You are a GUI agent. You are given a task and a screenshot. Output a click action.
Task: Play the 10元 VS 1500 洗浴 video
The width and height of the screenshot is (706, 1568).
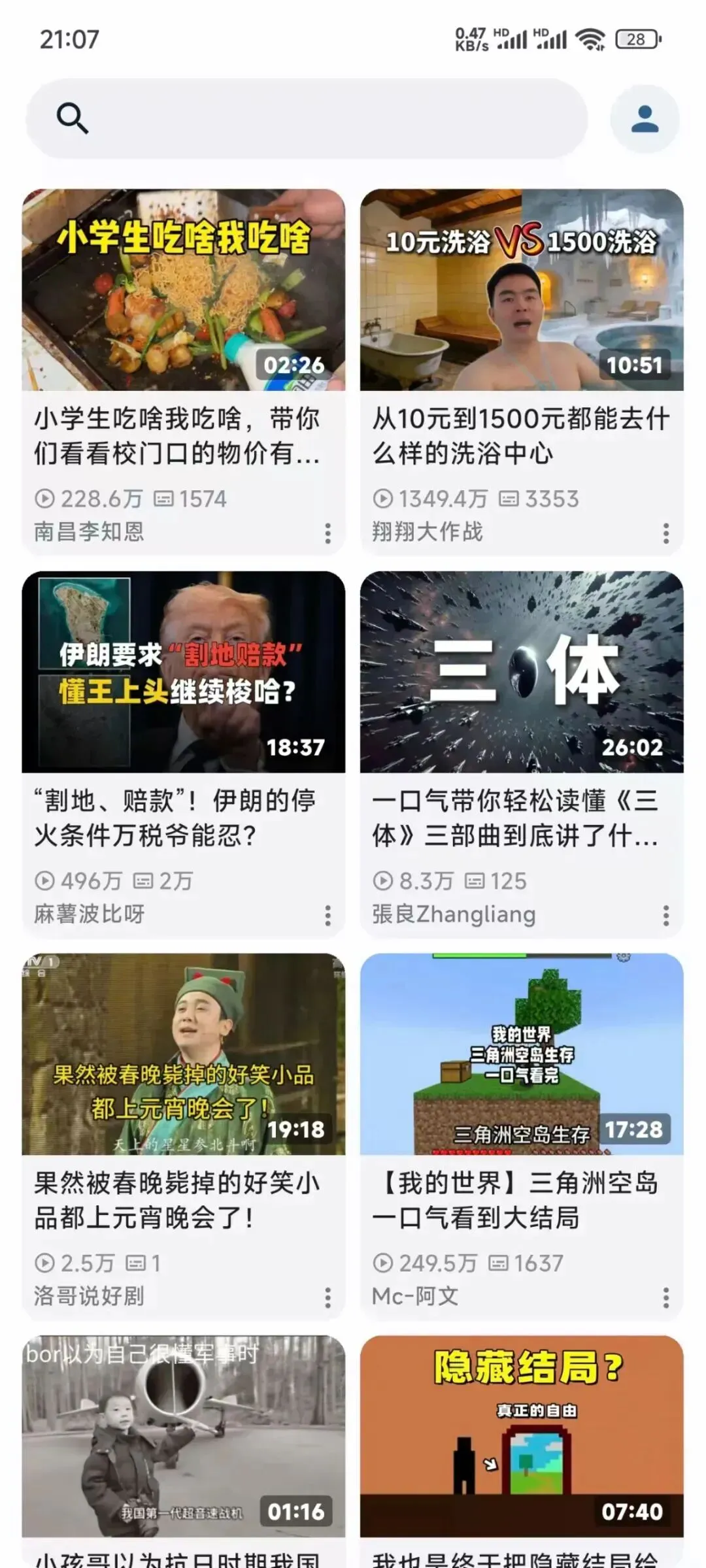click(522, 290)
